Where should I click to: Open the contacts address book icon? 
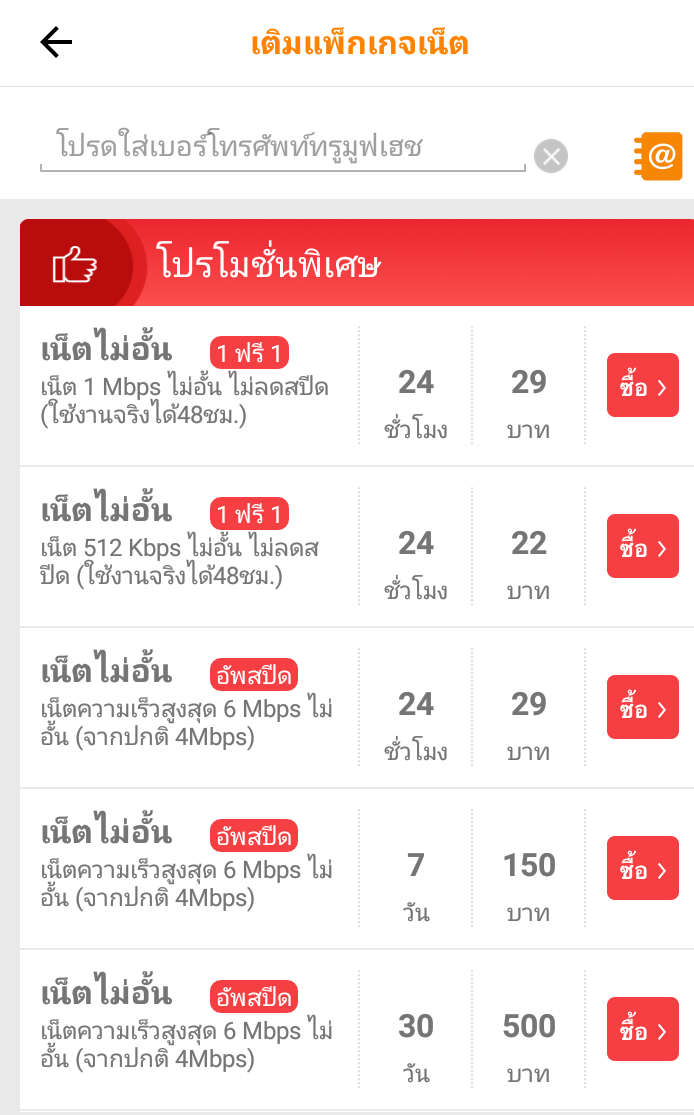(x=658, y=156)
